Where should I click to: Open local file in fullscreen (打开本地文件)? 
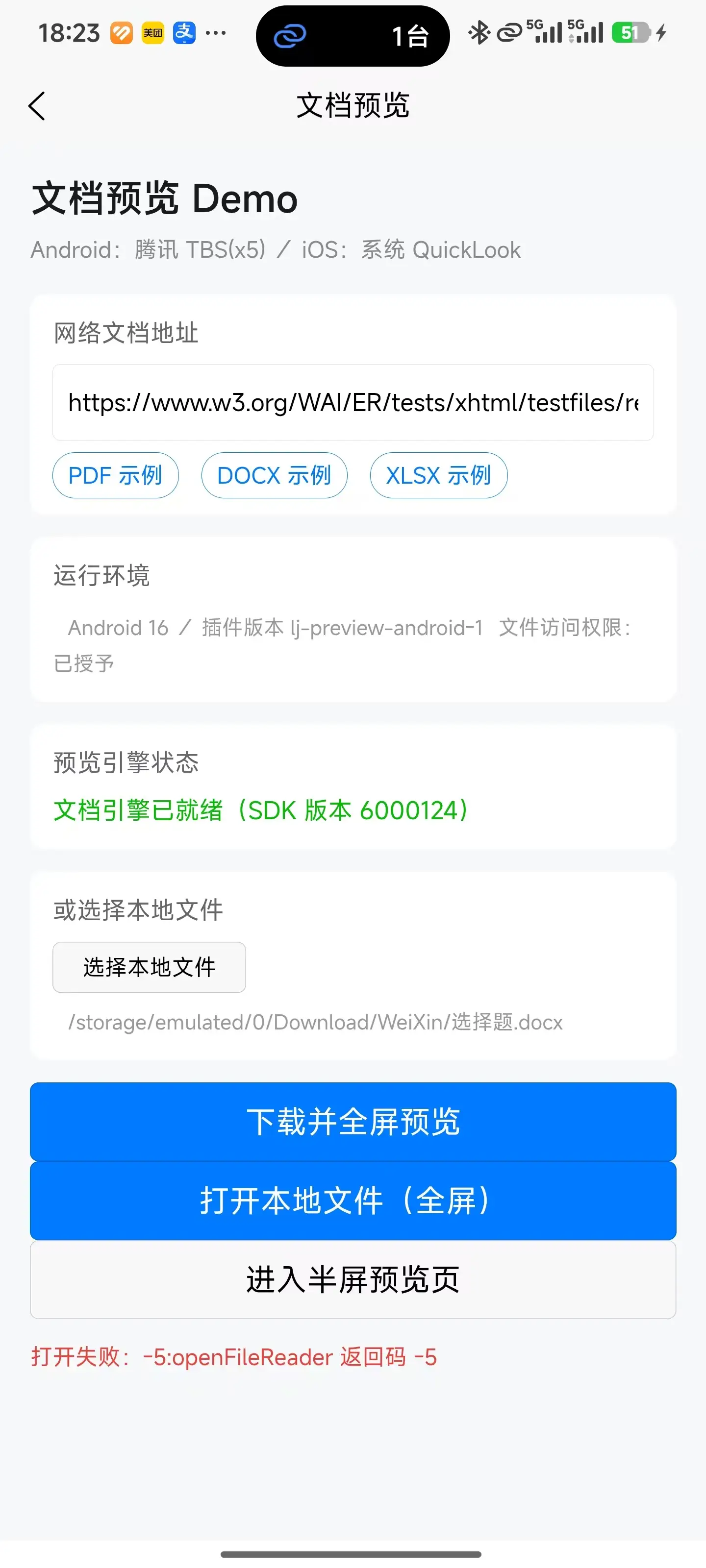tap(353, 1200)
